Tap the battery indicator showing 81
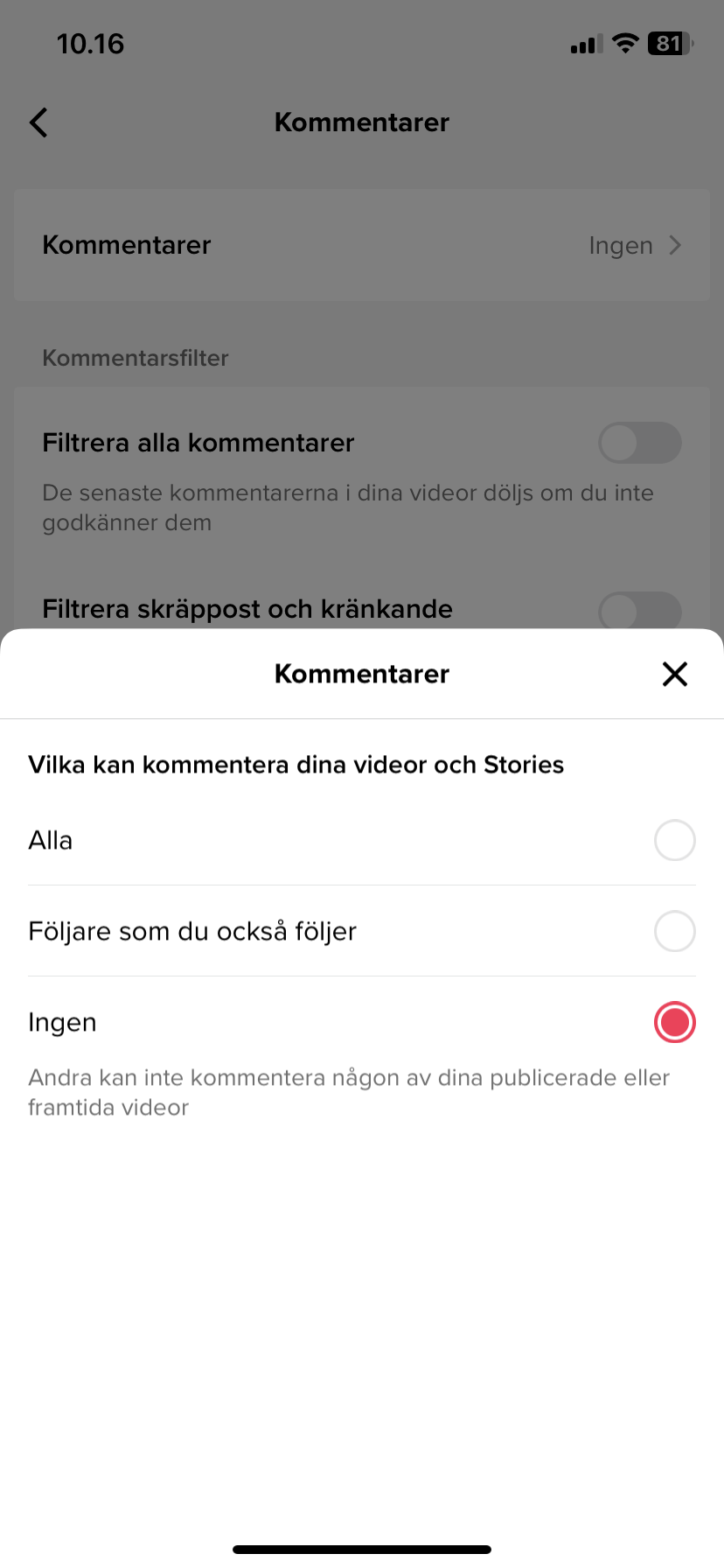Viewport: 724px width, 1568px height. tap(668, 44)
